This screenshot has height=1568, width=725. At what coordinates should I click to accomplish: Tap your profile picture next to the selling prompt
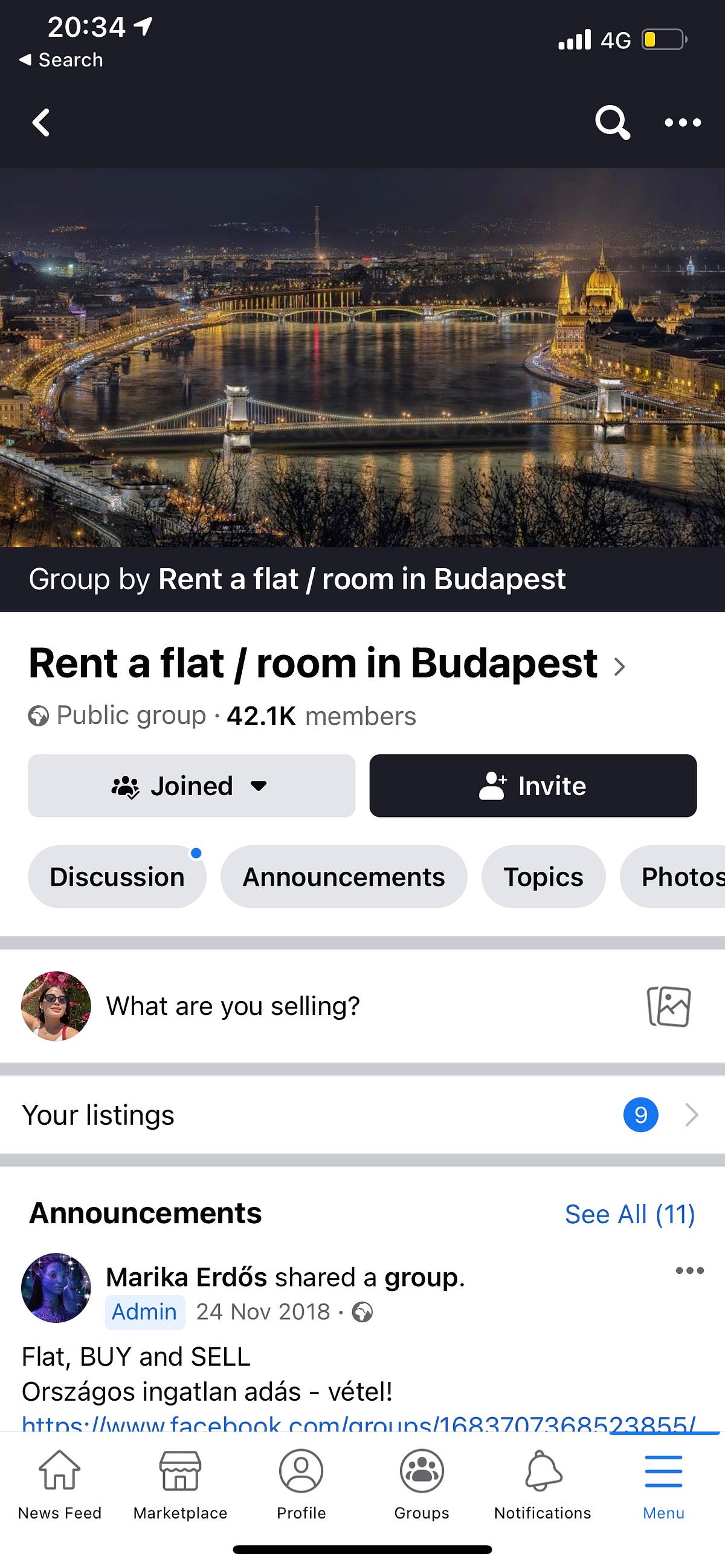coord(56,1005)
